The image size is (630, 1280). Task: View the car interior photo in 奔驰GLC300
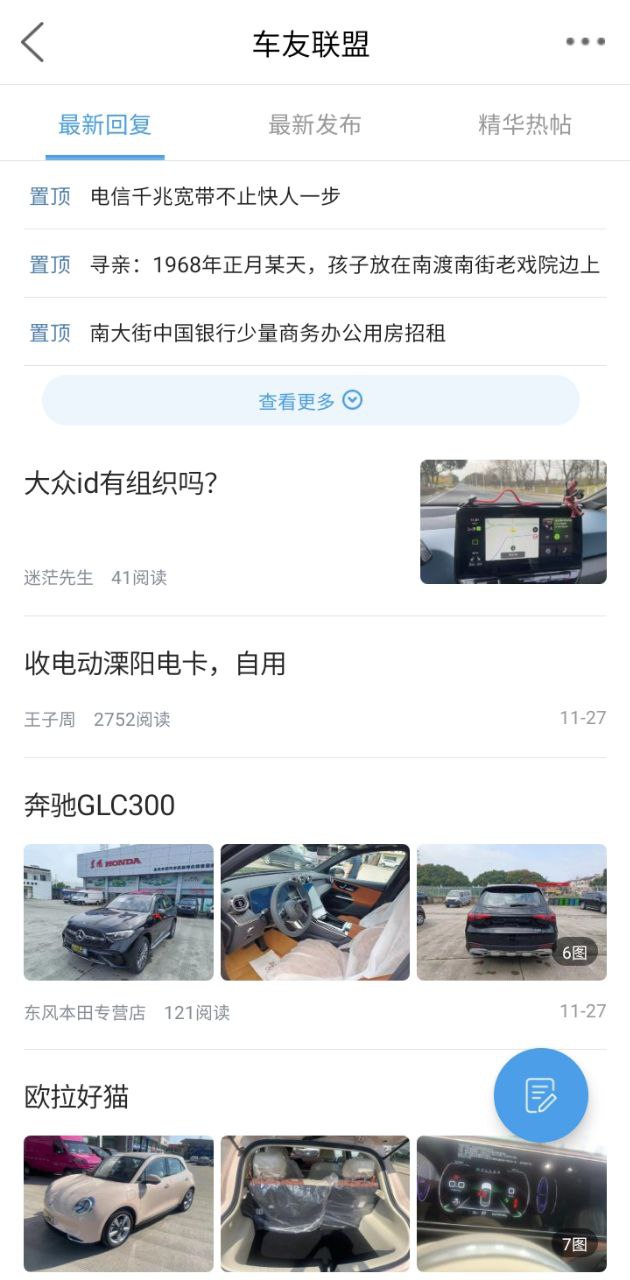point(315,912)
